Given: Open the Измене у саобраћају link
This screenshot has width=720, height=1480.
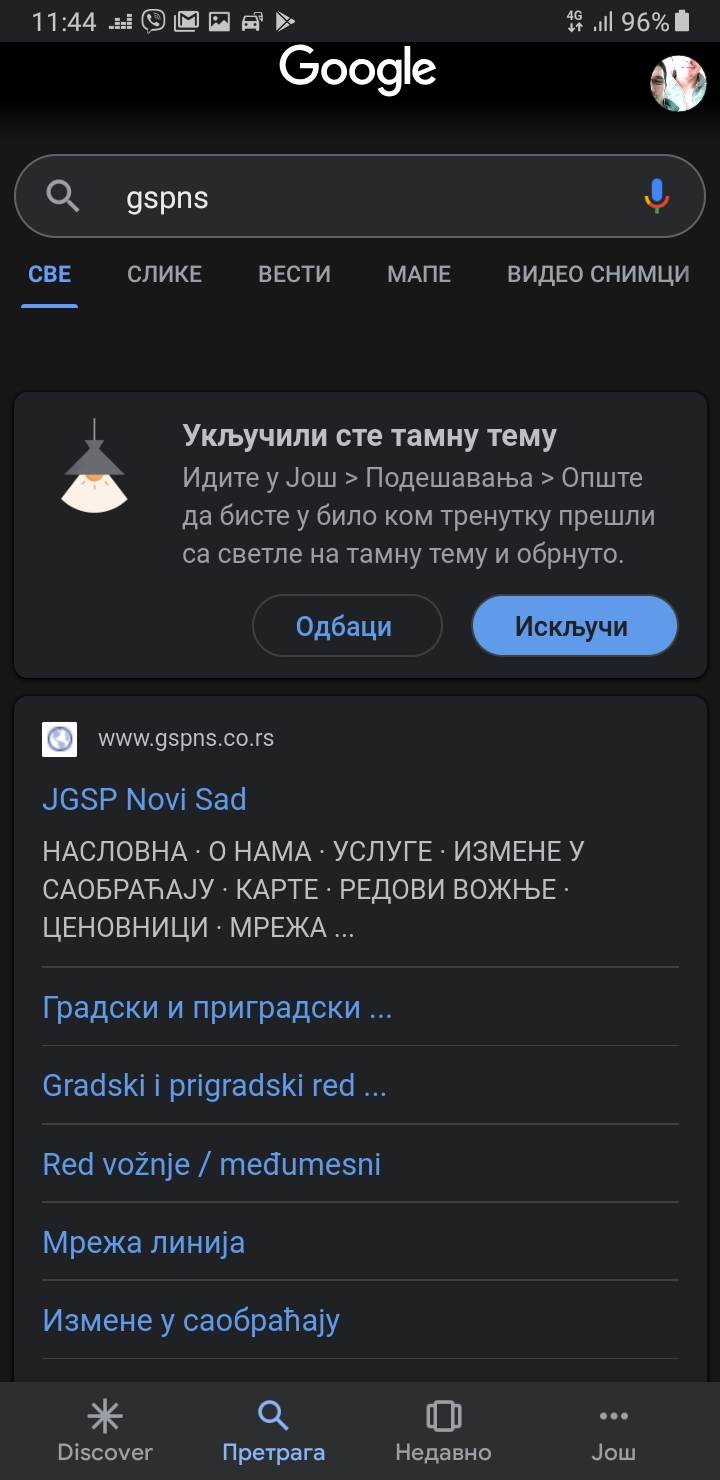Looking at the screenshot, I should 191,1320.
